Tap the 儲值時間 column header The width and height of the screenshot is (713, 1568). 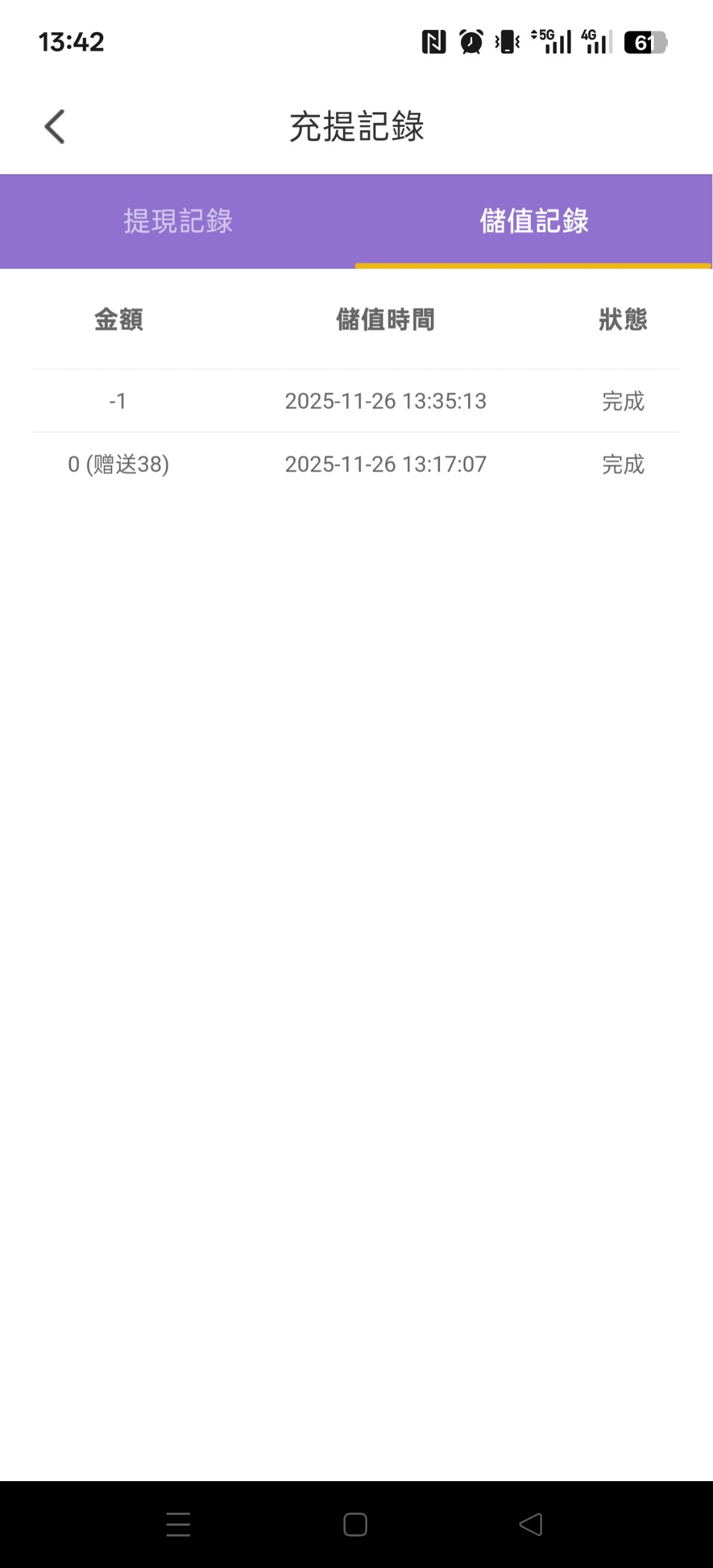click(385, 320)
